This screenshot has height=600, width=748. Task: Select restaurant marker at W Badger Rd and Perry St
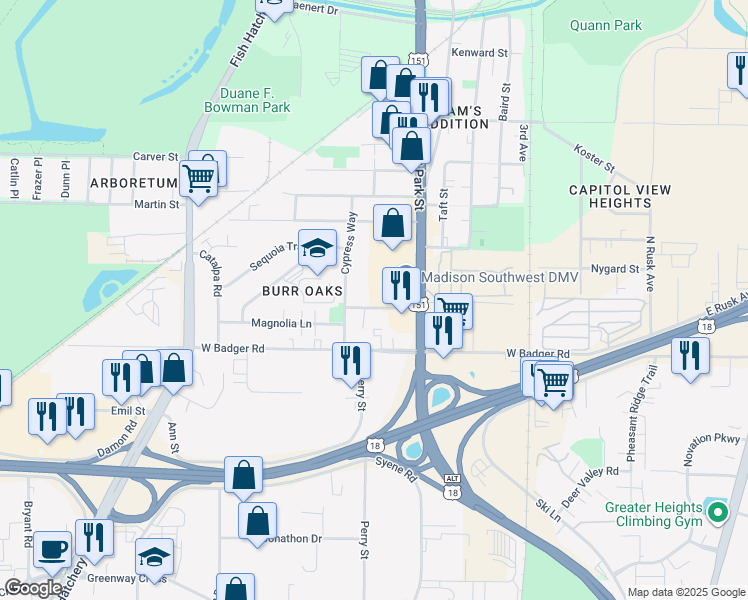(352, 360)
